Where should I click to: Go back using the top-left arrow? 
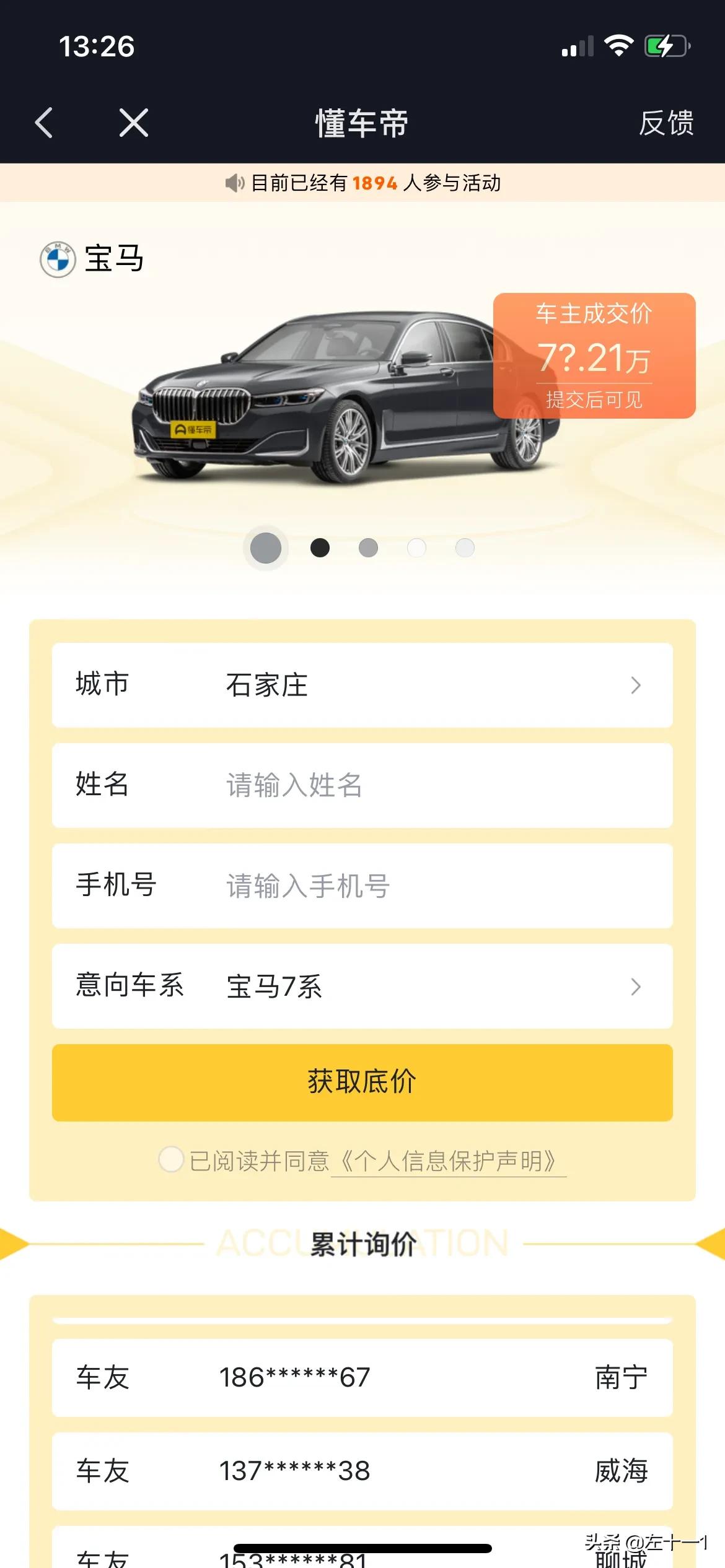point(43,122)
